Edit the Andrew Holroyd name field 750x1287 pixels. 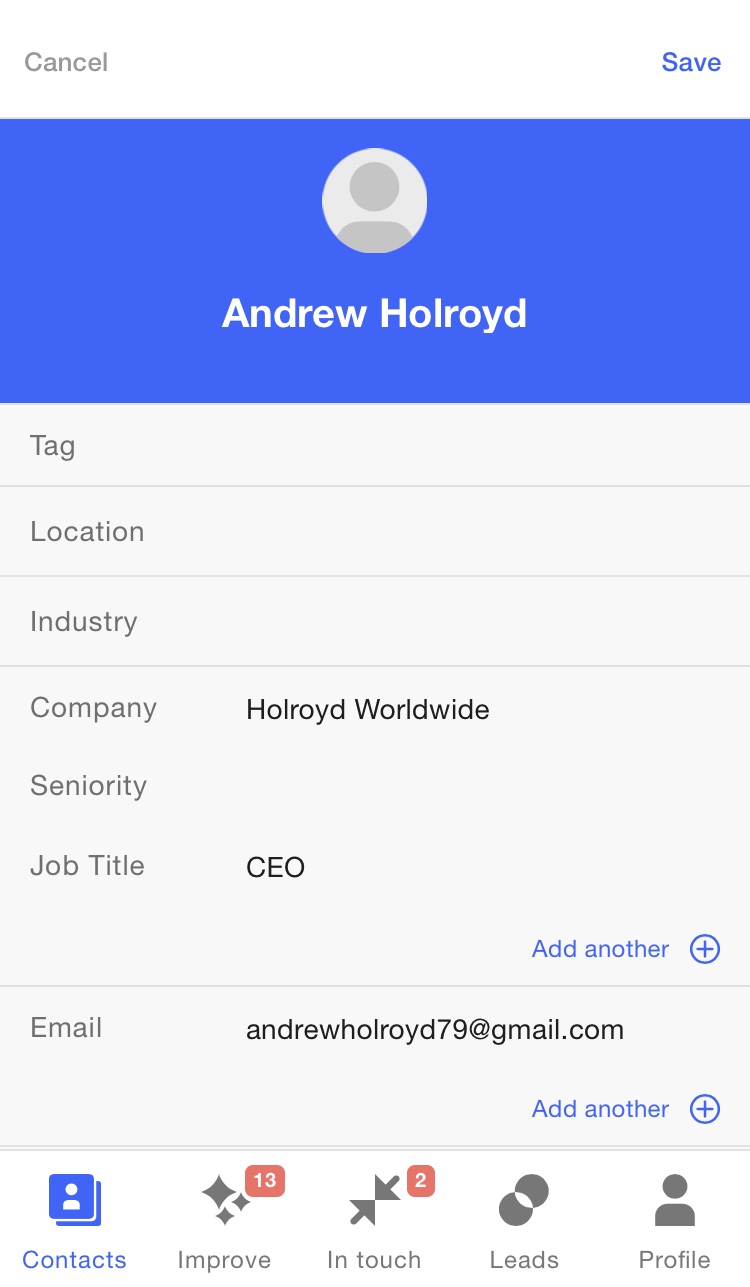click(375, 314)
